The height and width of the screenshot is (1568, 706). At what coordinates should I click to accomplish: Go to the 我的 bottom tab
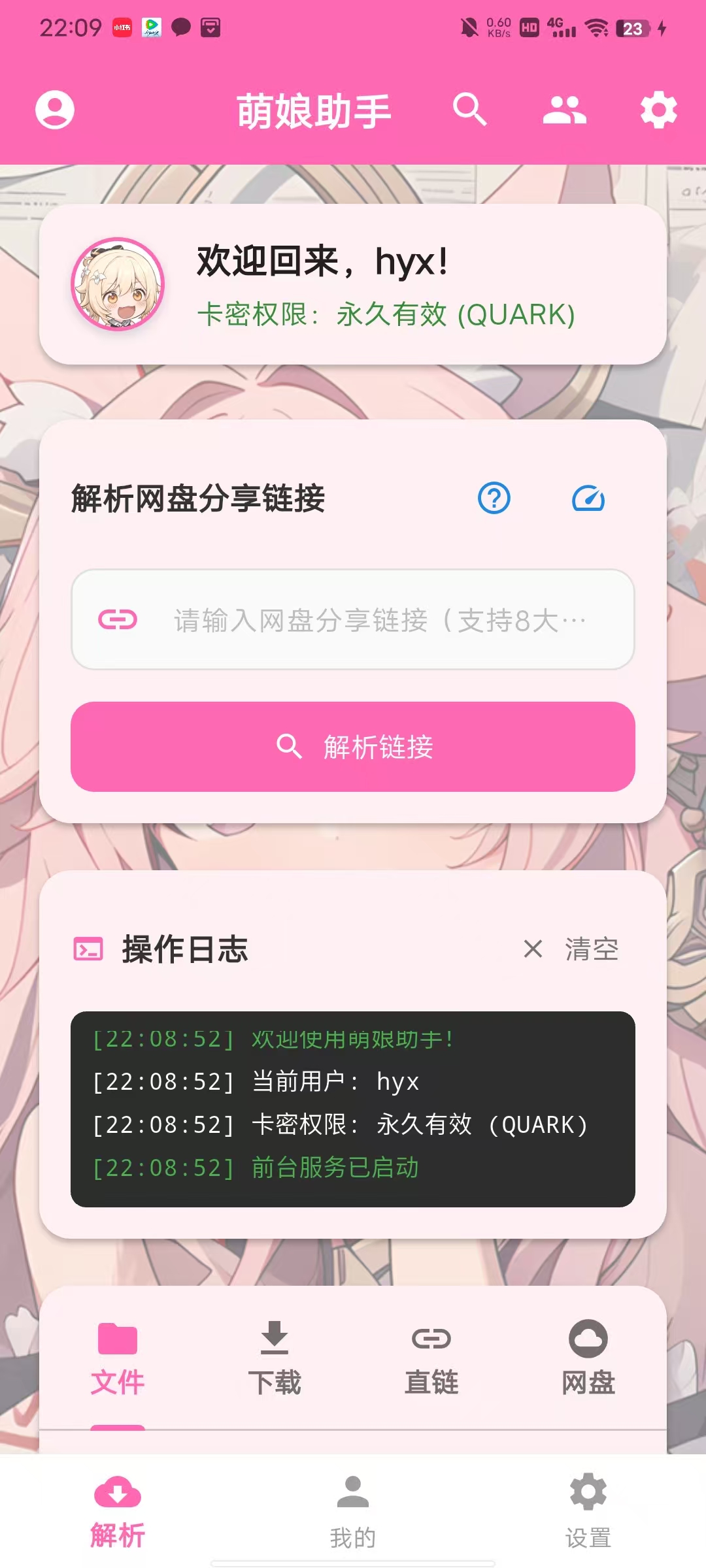point(353,1511)
